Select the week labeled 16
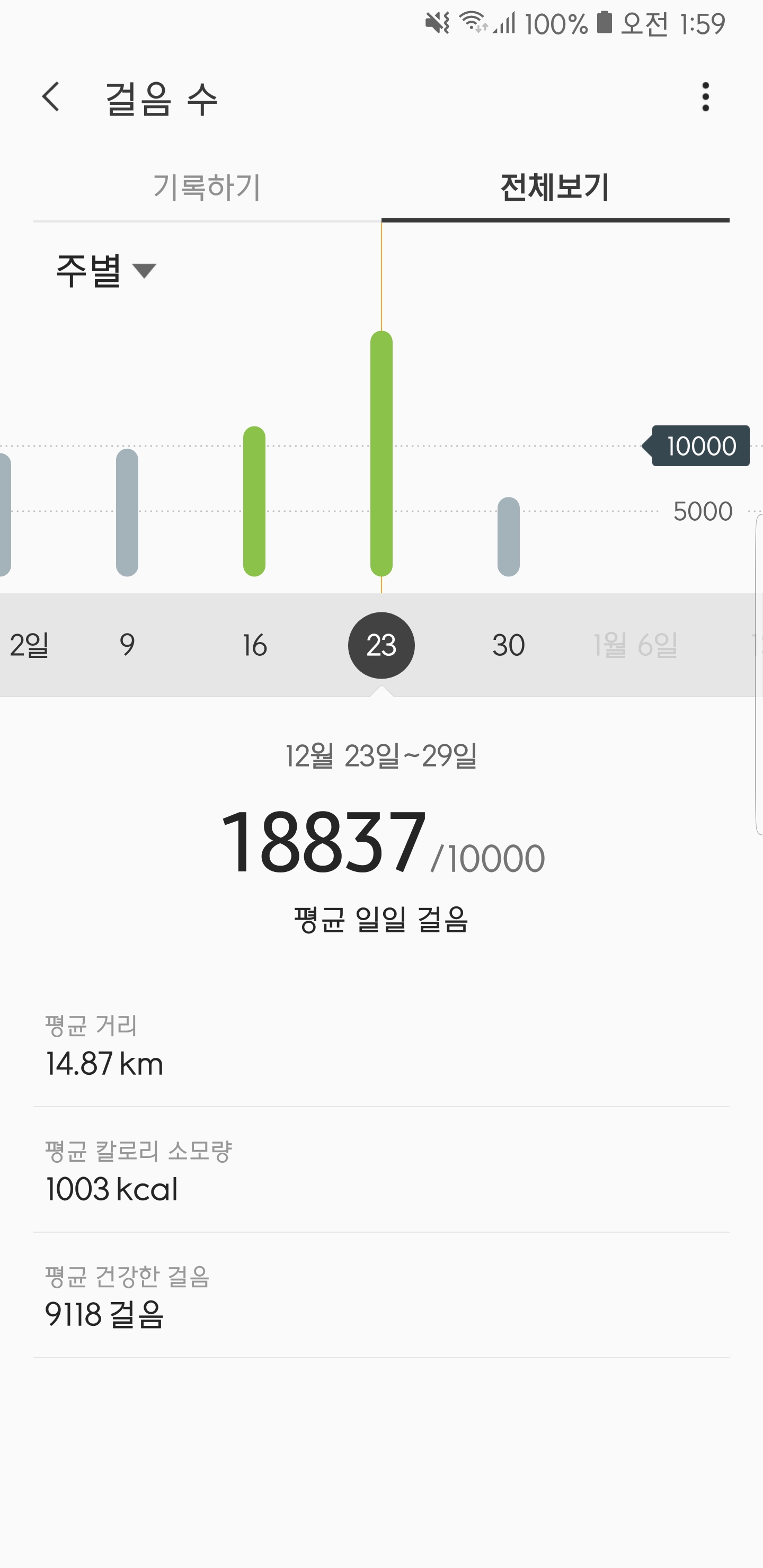This screenshot has height=1568, width=763. [x=254, y=645]
